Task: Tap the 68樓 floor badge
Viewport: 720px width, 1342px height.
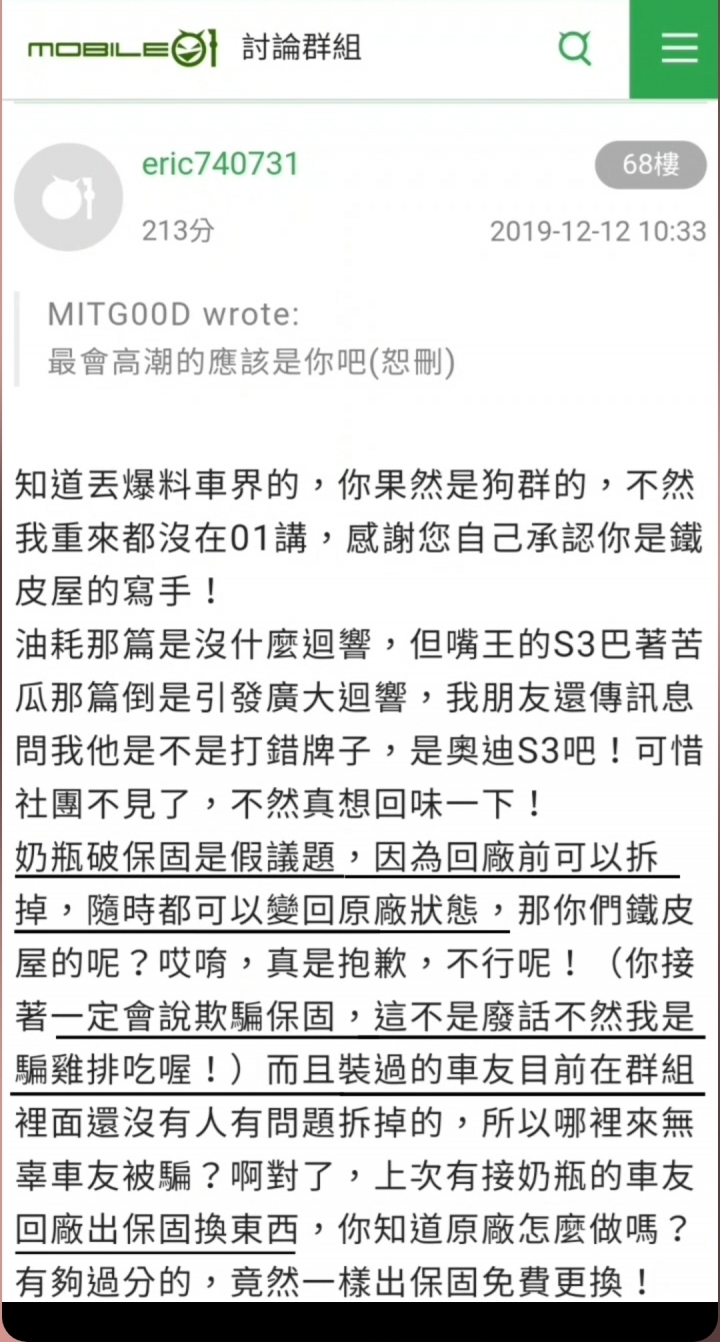Action: point(651,164)
